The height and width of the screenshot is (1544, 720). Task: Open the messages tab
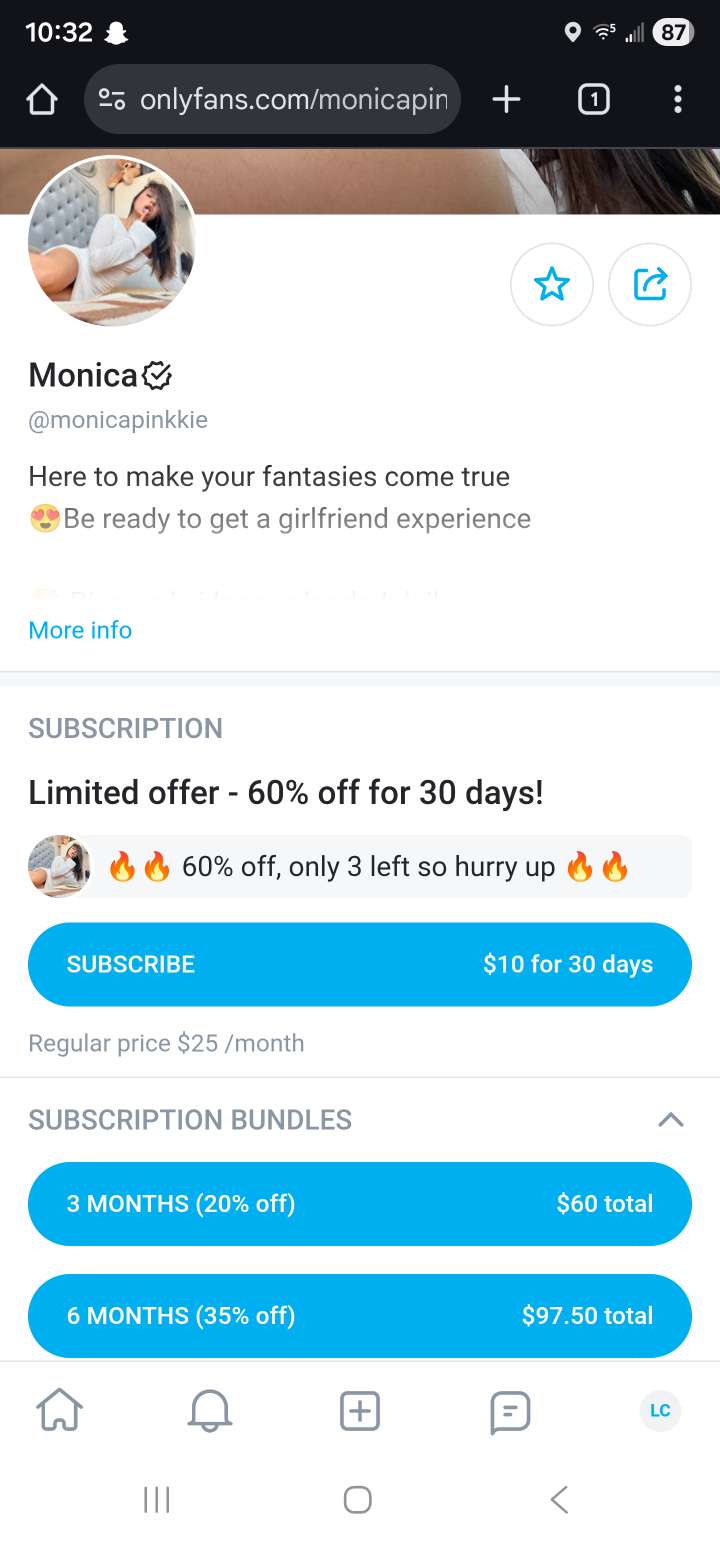(509, 1412)
